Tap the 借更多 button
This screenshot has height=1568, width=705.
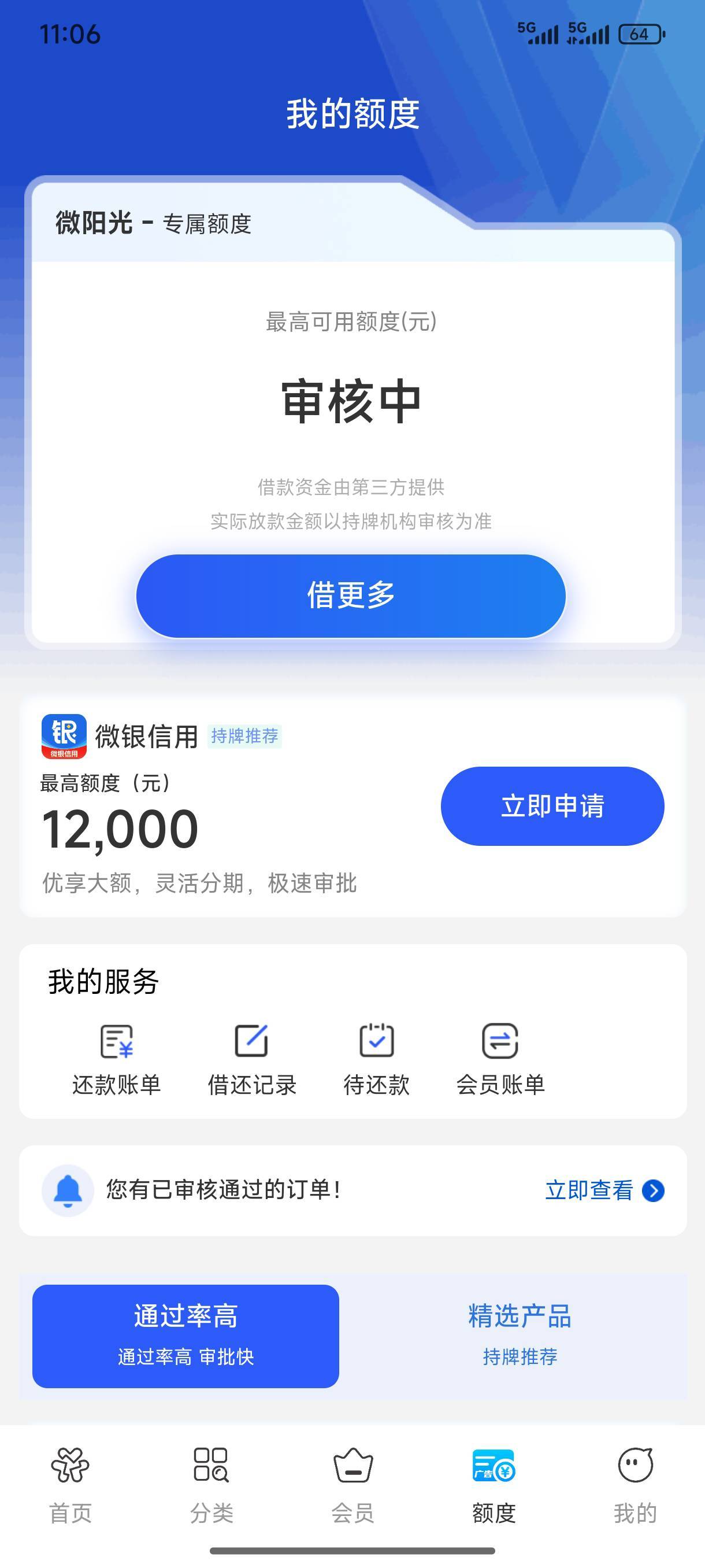pyautogui.click(x=351, y=596)
